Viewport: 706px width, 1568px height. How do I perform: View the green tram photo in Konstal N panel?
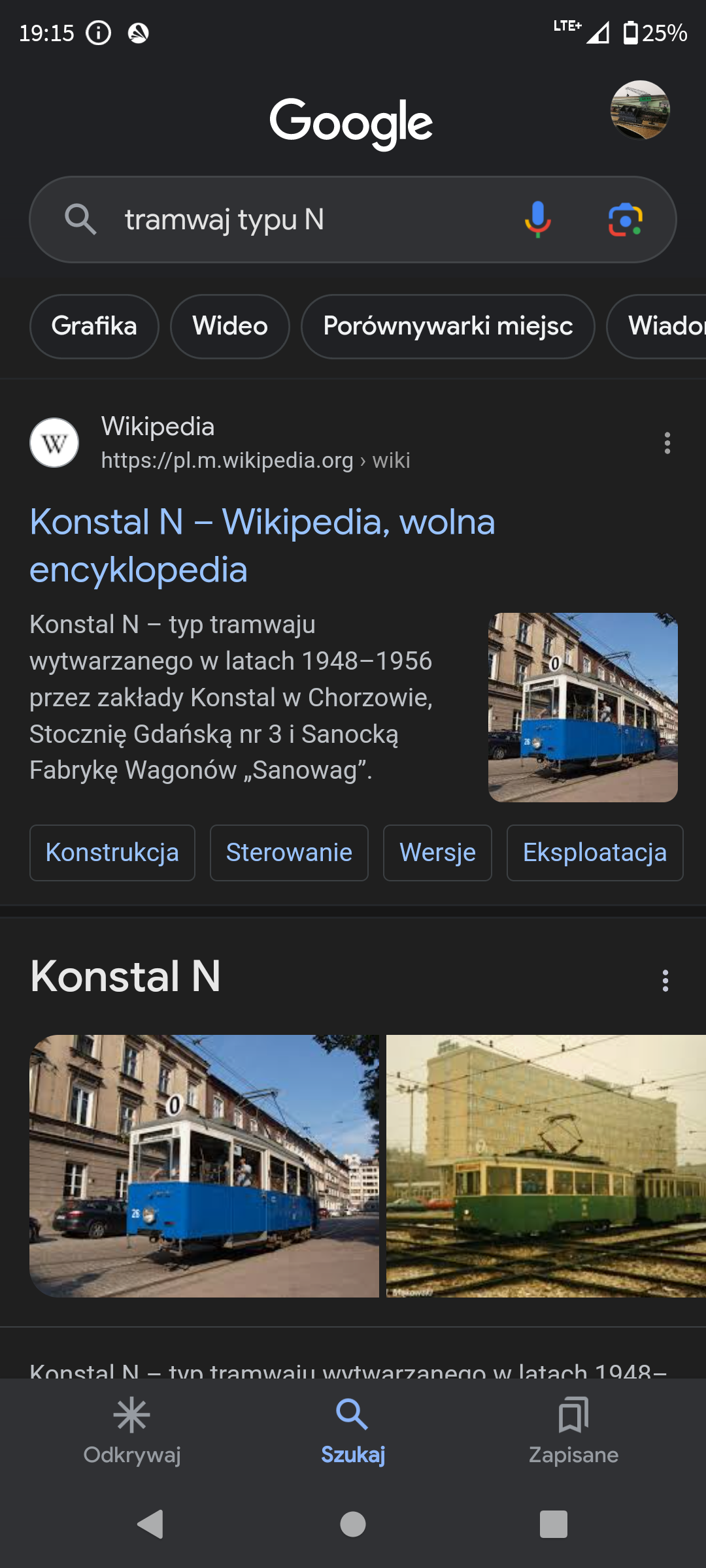click(x=546, y=1166)
